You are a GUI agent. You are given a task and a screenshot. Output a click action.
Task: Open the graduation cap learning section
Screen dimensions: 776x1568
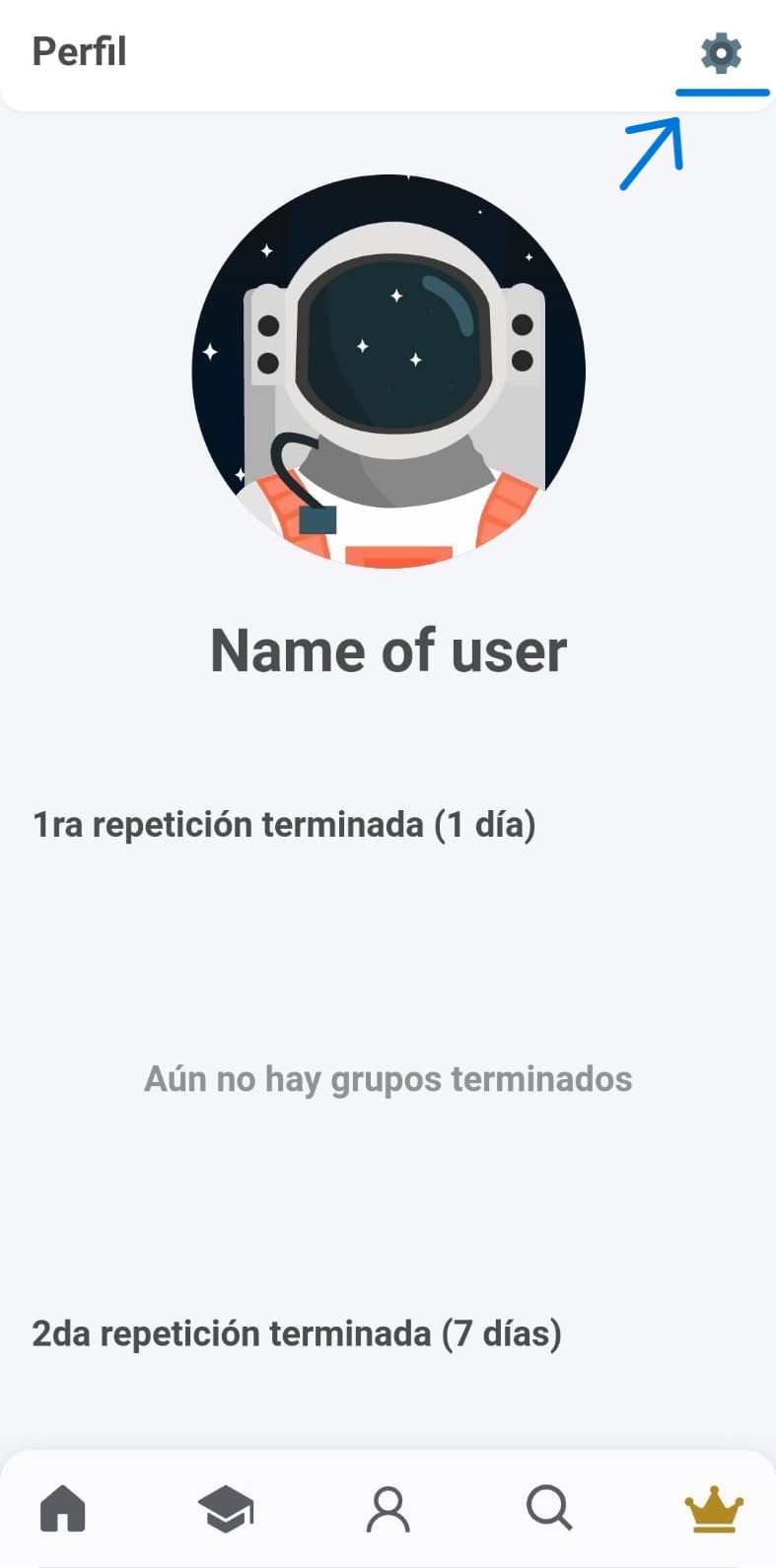tap(226, 1507)
